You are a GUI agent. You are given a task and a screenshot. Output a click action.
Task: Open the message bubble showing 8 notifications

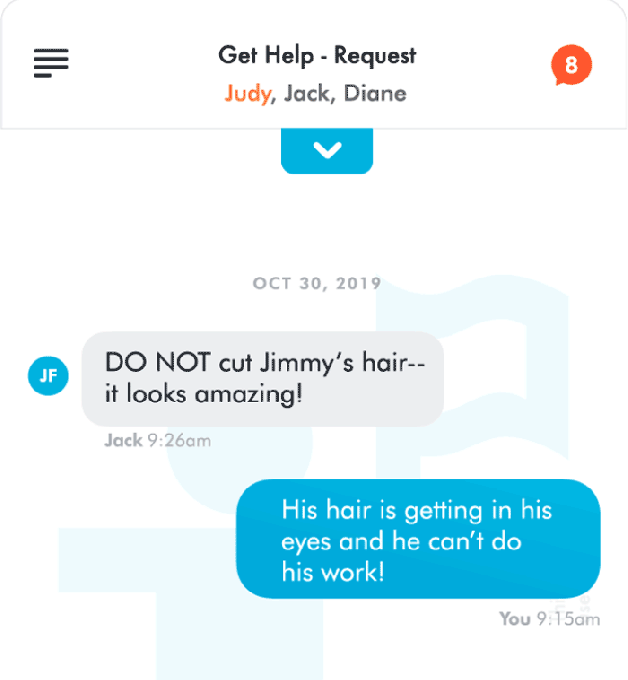(571, 66)
